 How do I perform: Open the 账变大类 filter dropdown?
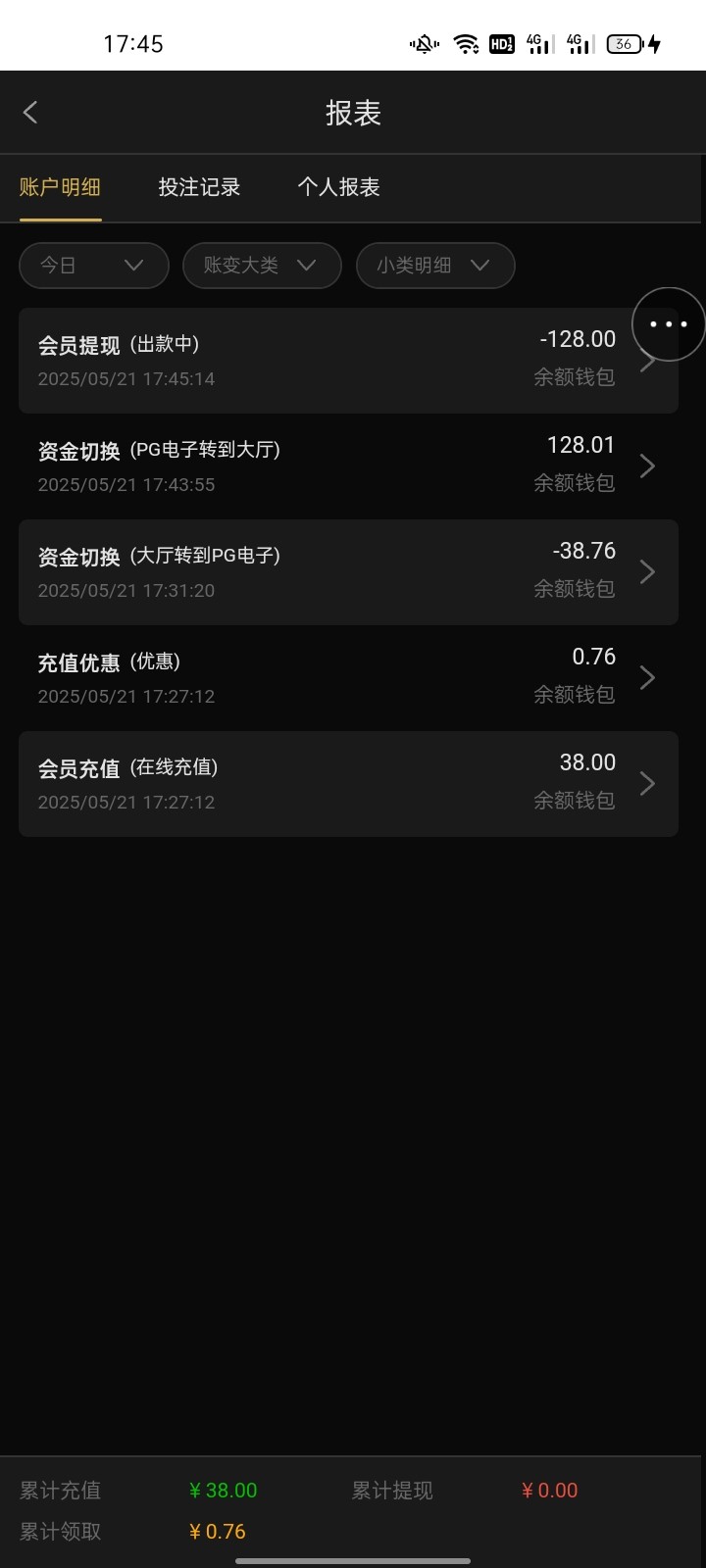pos(262,266)
